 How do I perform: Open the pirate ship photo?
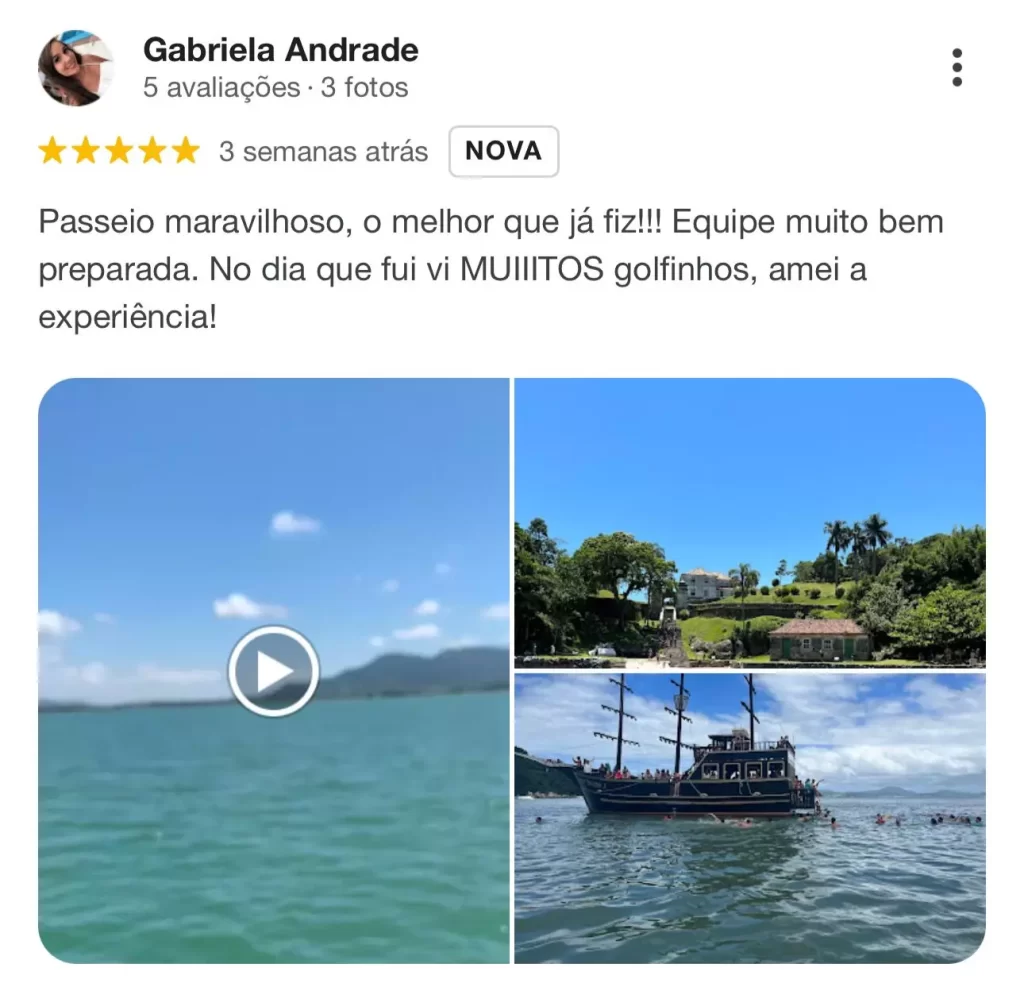point(749,818)
